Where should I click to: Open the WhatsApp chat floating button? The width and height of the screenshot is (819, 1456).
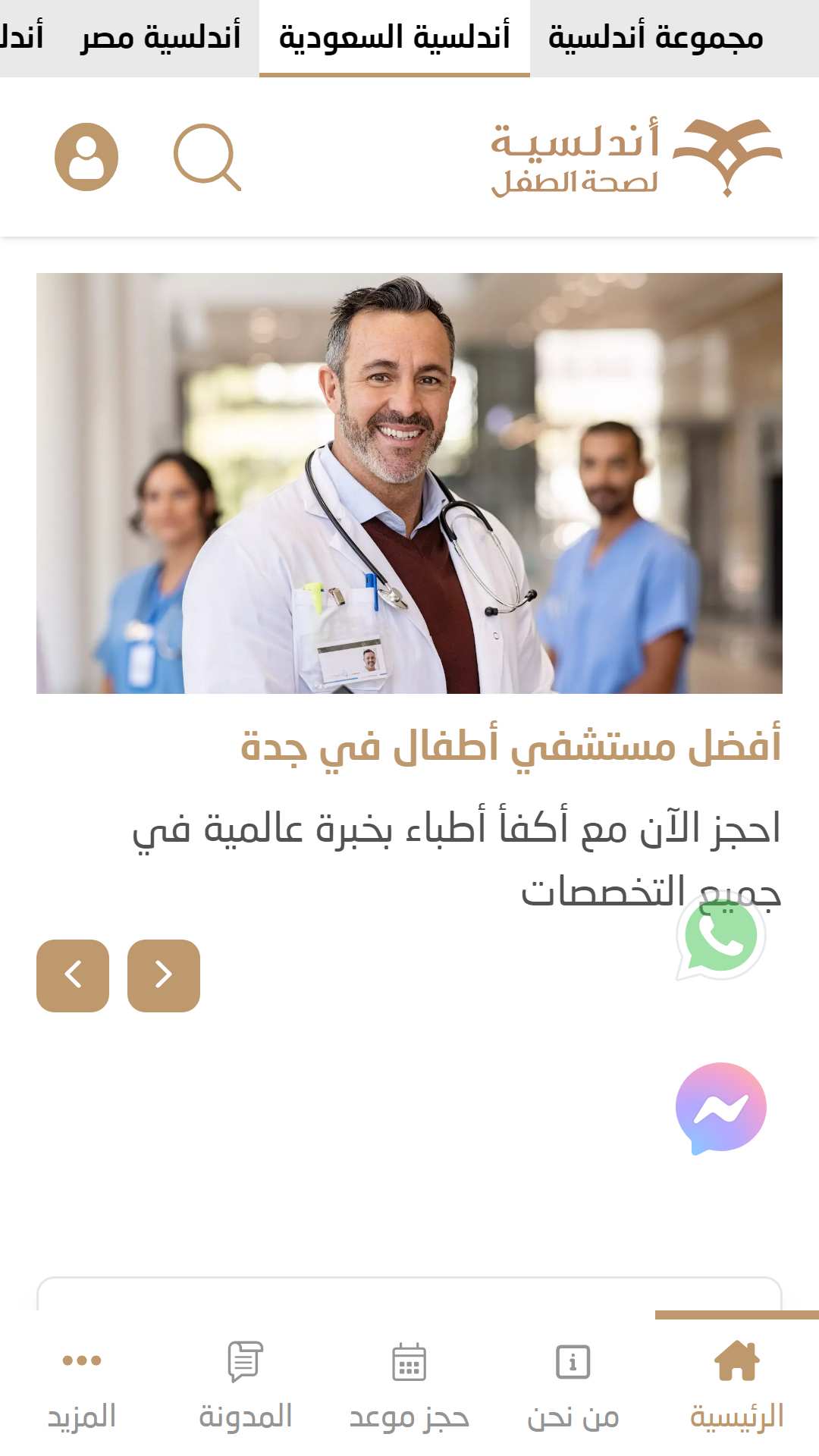tap(720, 936)
